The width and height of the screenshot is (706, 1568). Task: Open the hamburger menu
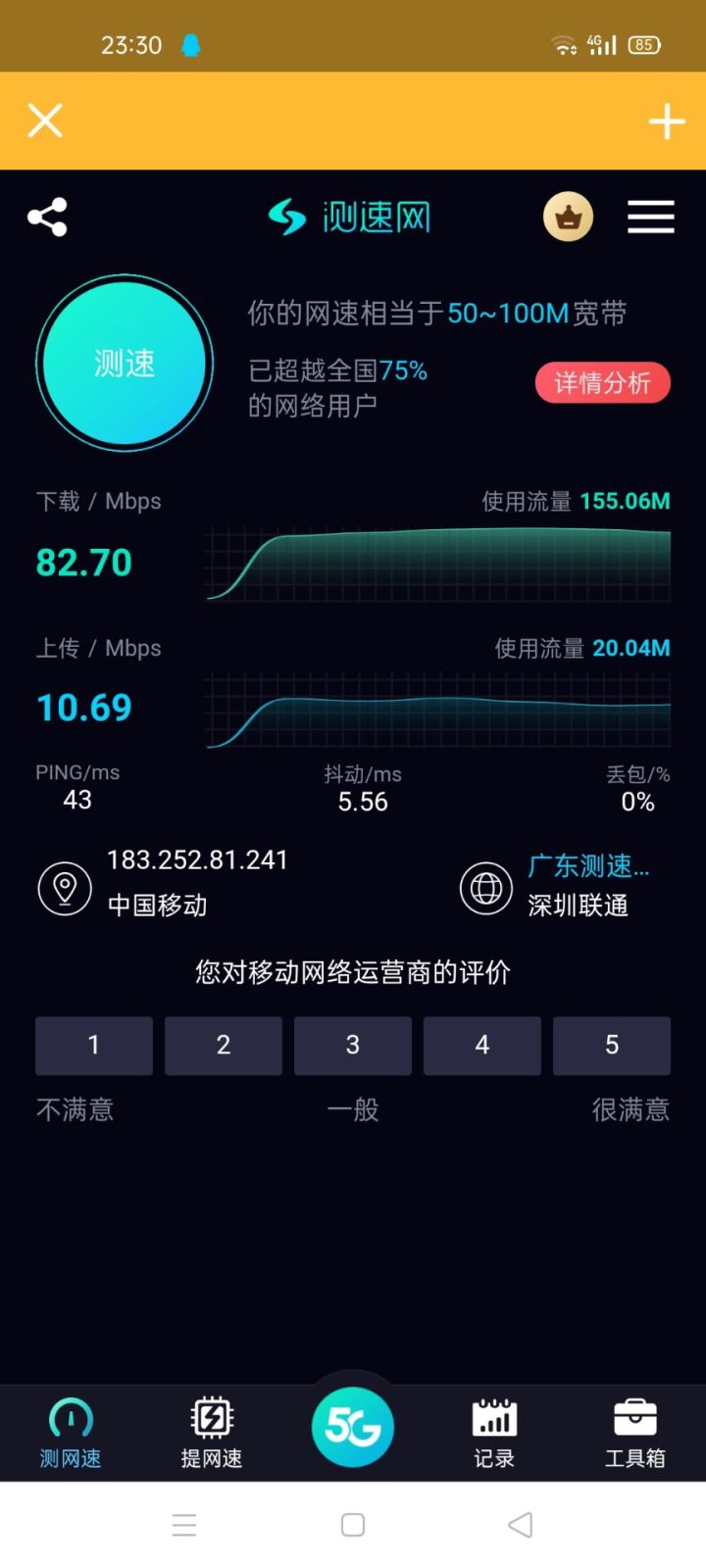pyautogui.click(x=650, y=216)
